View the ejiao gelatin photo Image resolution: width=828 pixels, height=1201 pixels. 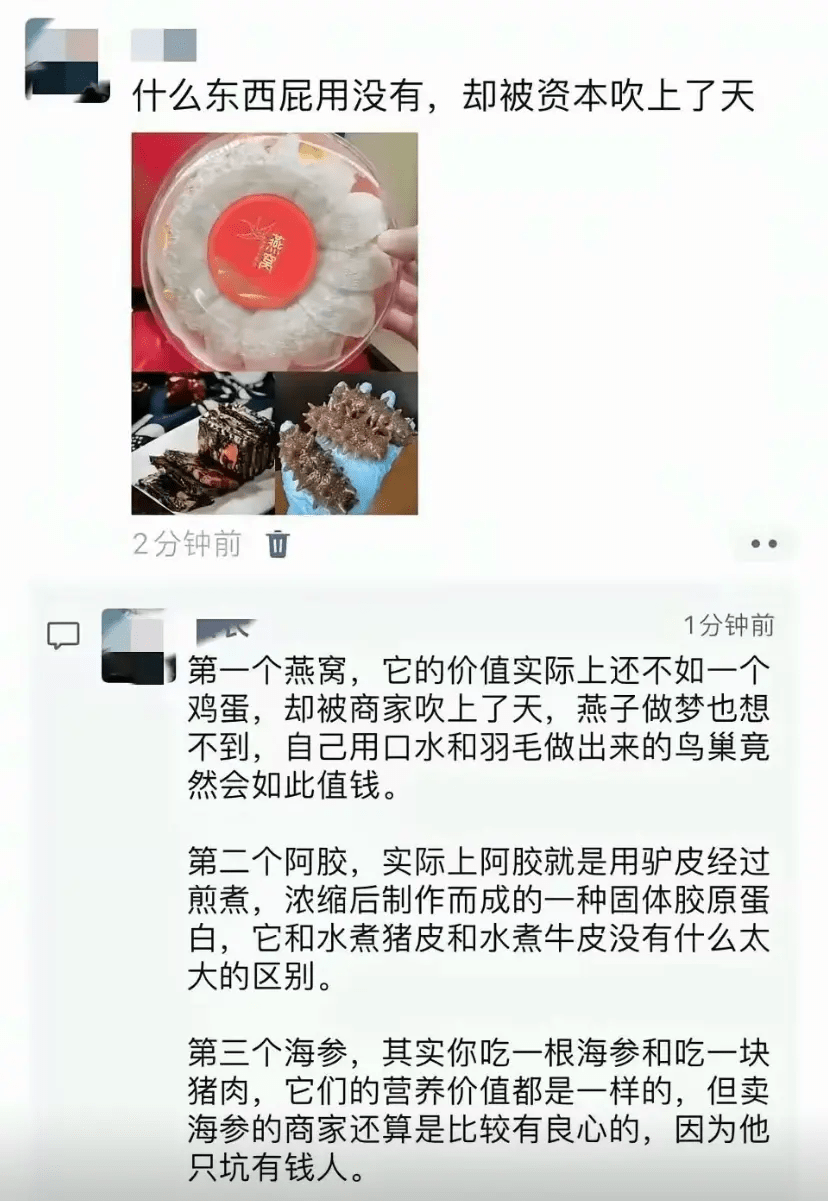(202, 444)
